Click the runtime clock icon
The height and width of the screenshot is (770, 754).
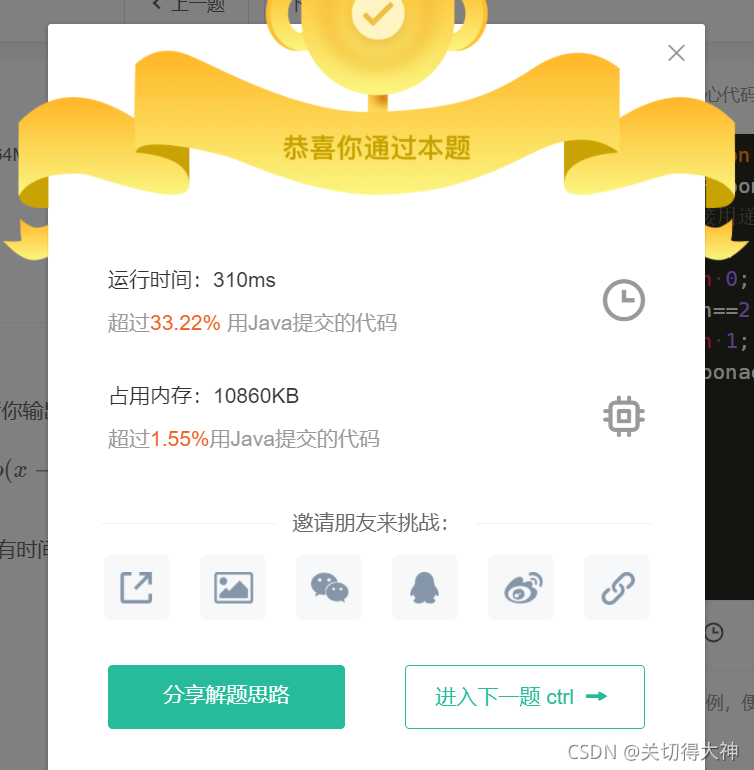(x=623, y=300)
